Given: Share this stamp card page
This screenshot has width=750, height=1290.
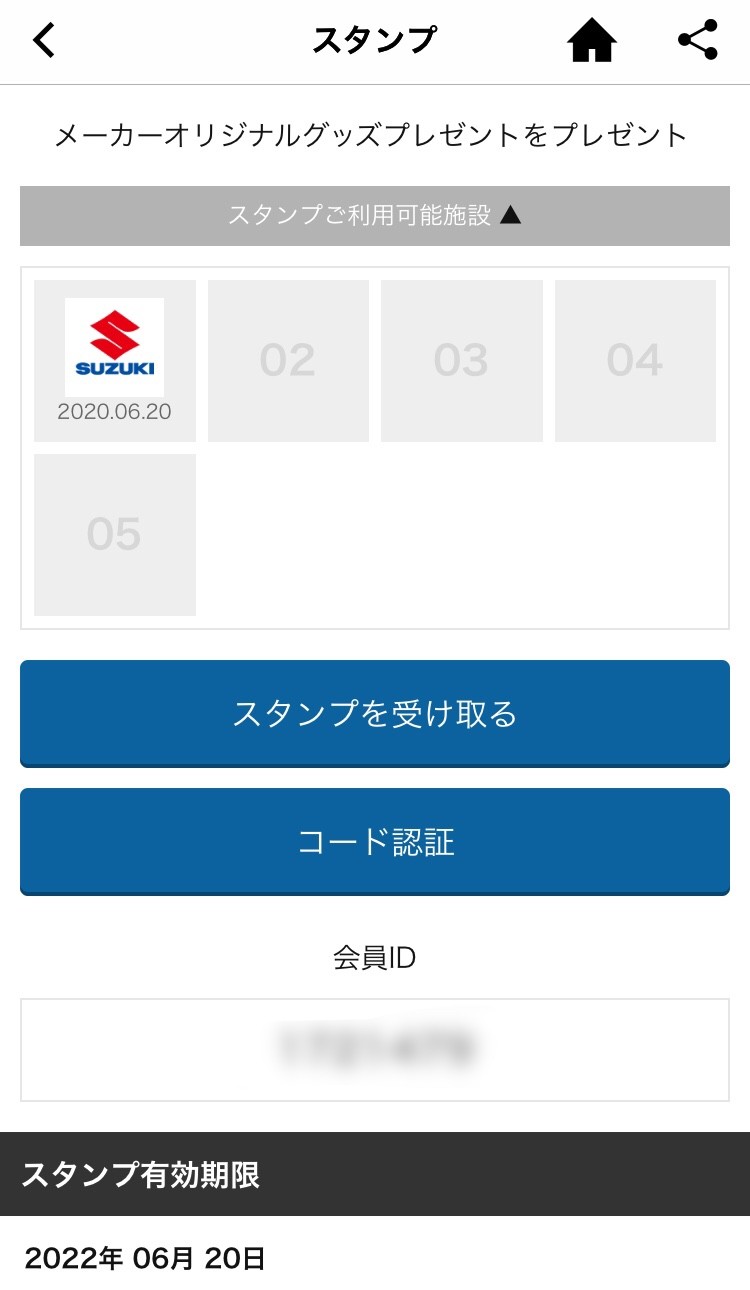Looking at the screenshot, I should tap(698, 40).
